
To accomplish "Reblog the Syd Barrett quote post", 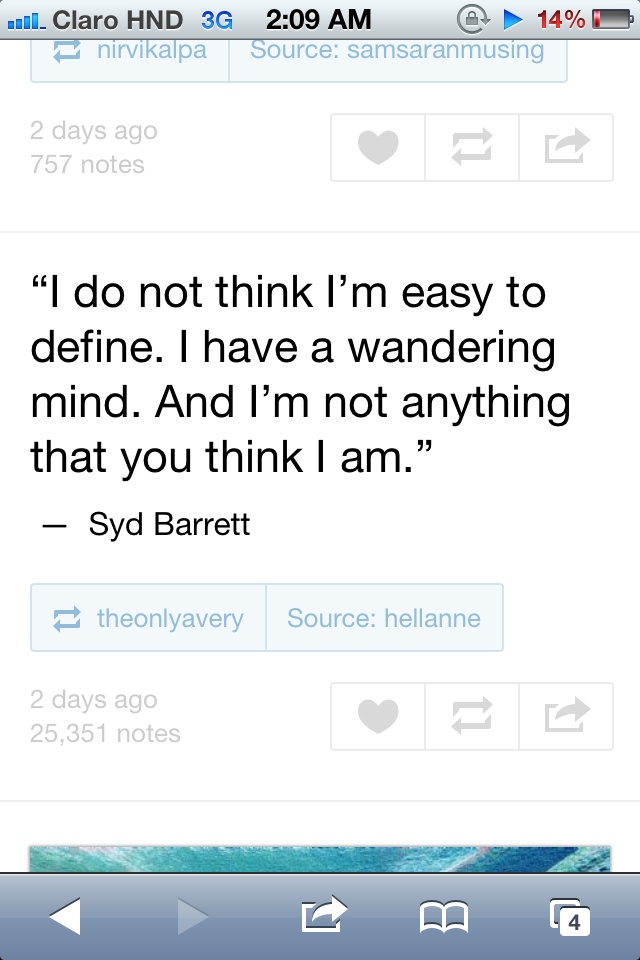I will pos(472,716).
